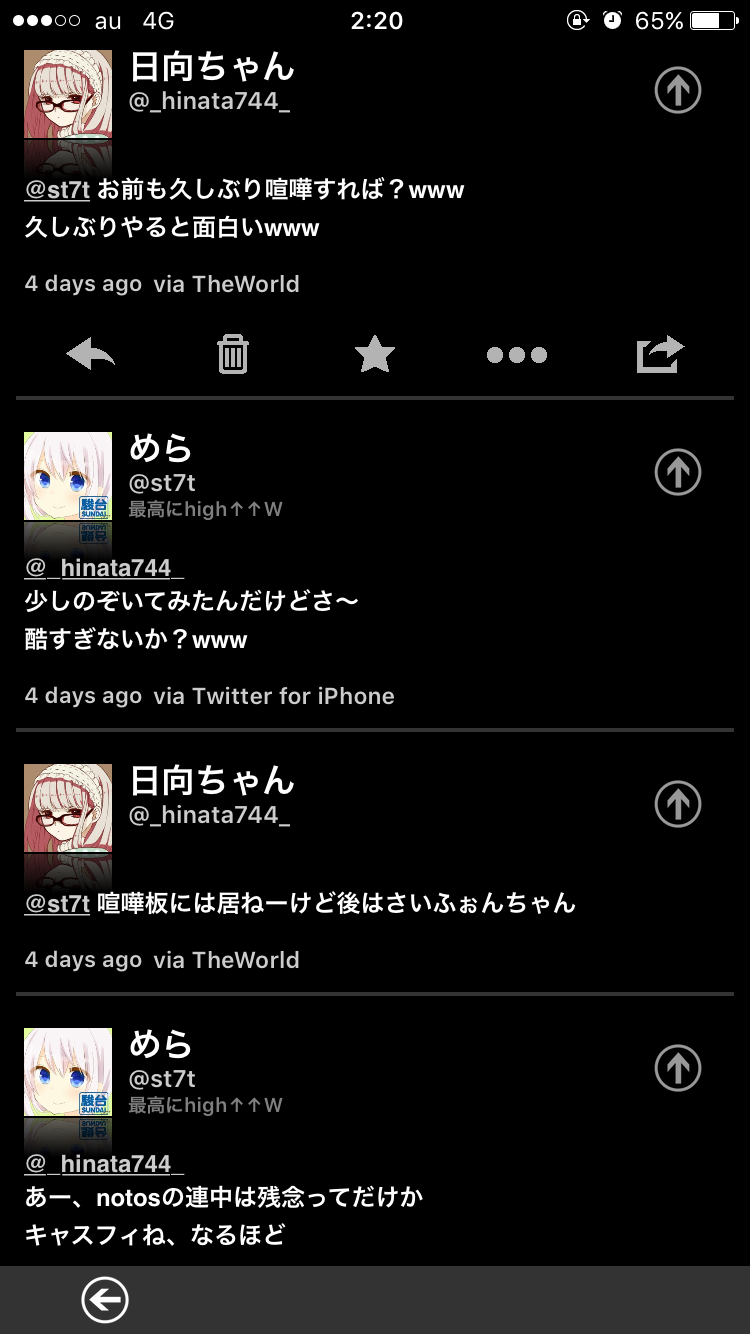This screenshot has height=1334, width=750.
Task: Tap the up arrow on めら's のぞいてみた tweet
Action: pos(678,472)
